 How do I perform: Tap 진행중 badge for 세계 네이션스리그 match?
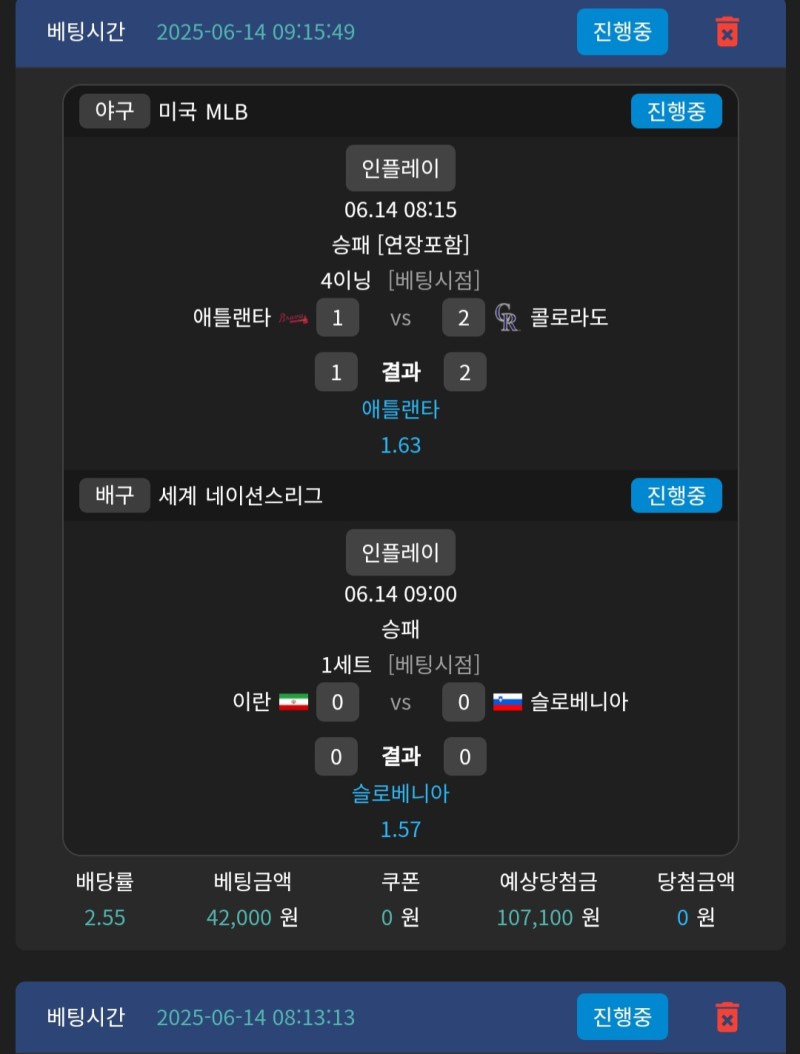676,495
